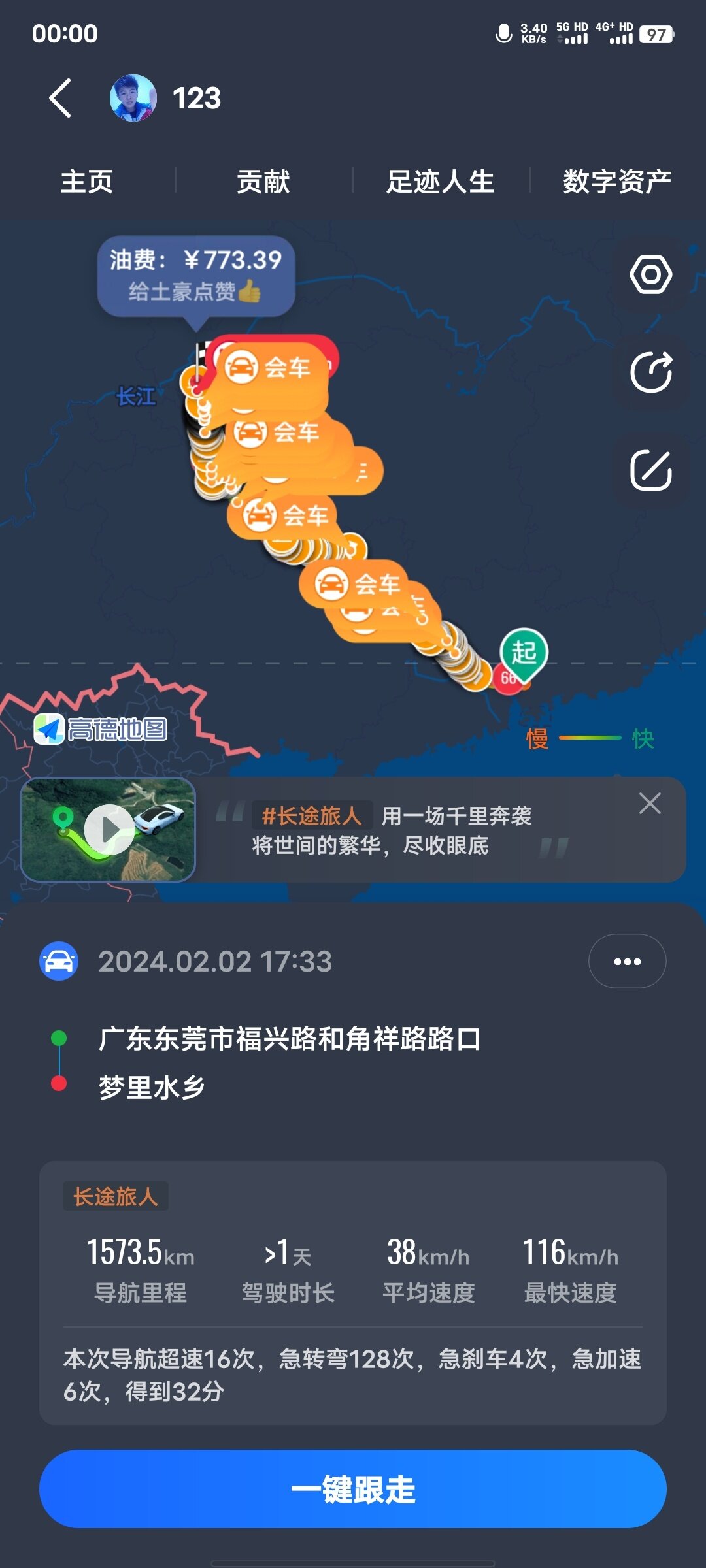Open the 数字资产 tab
This screenshot has height=1568, width=706.
616,182
